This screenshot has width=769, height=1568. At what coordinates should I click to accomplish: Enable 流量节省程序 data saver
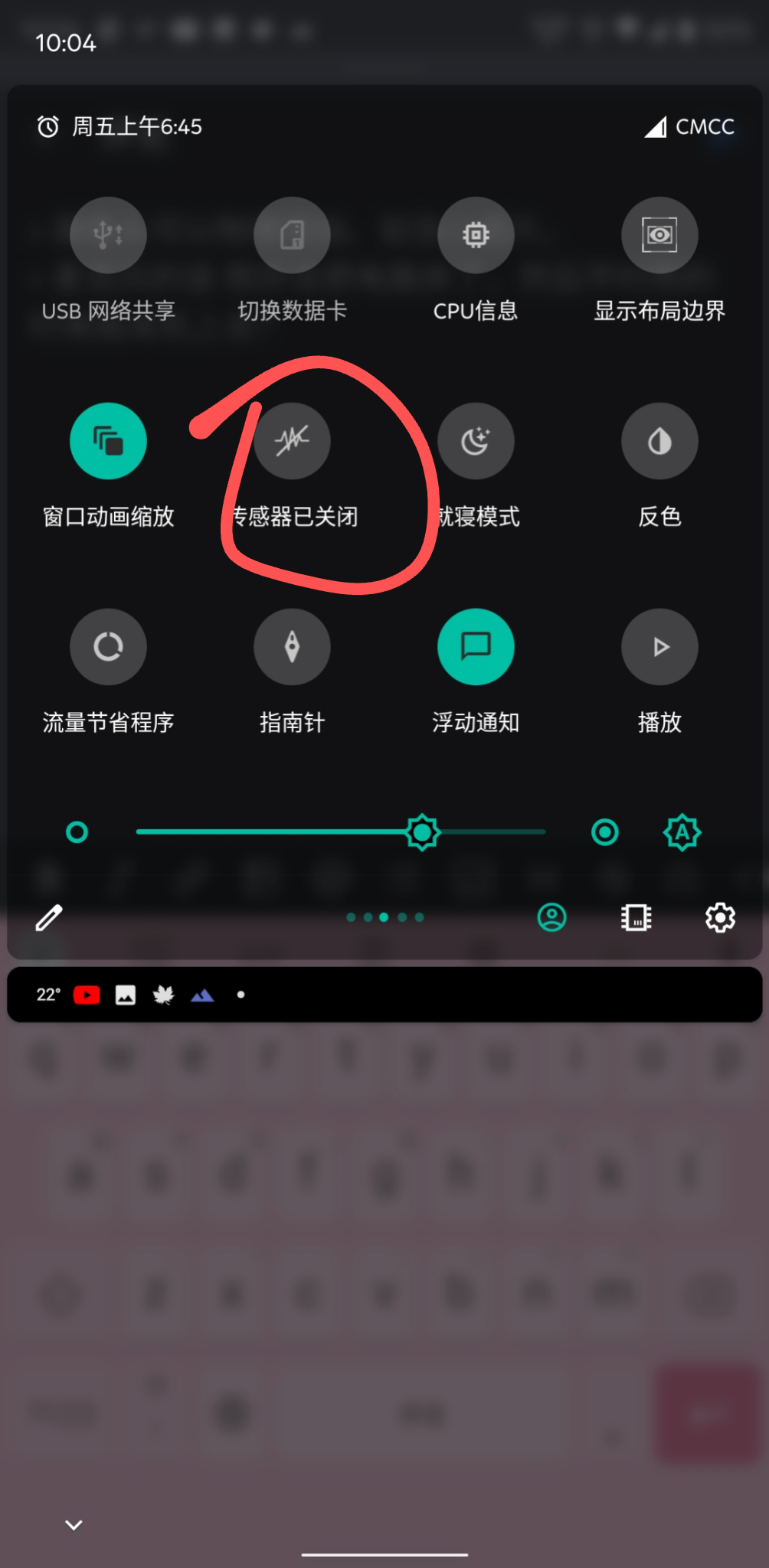[x=108, y=647]
